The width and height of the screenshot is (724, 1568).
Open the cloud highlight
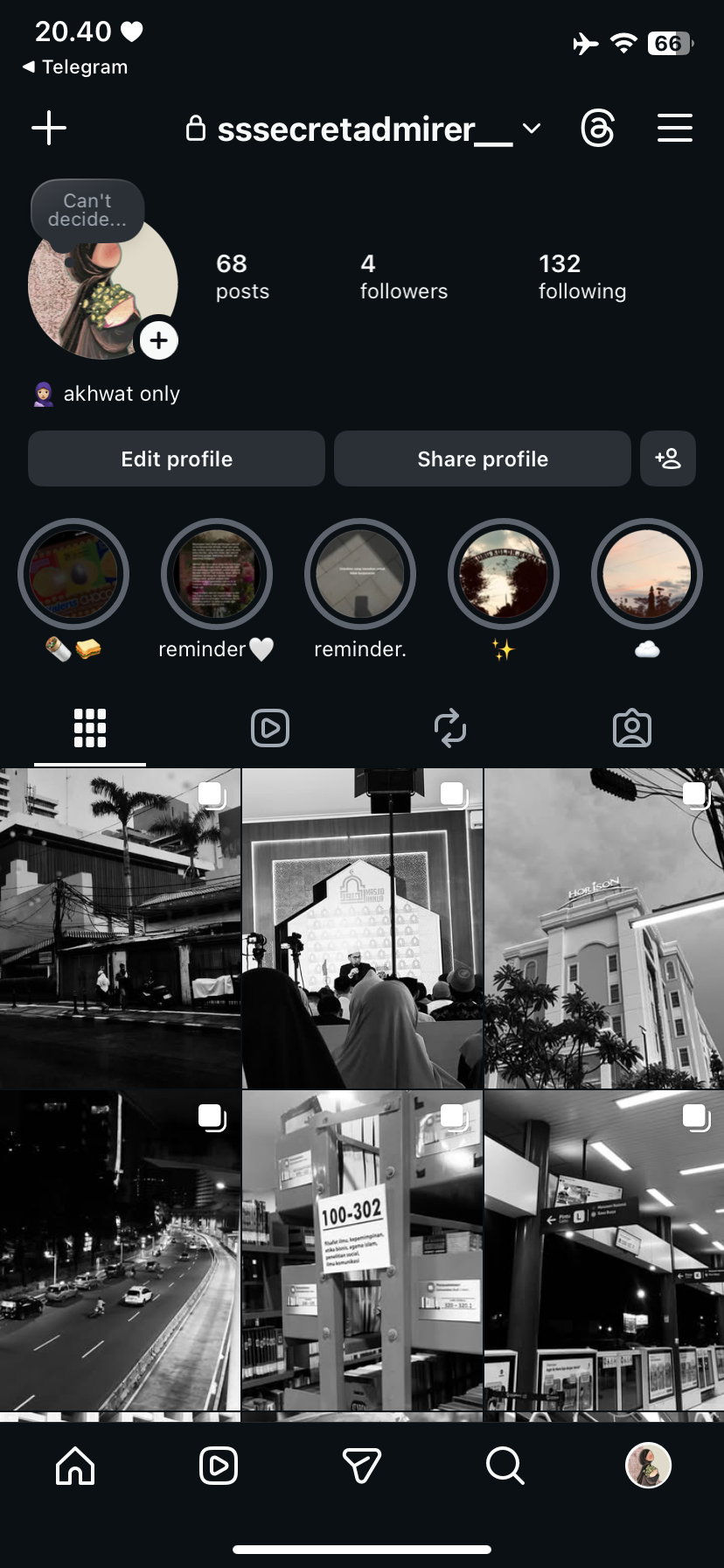pyautogui.click(x=647, y=575)
